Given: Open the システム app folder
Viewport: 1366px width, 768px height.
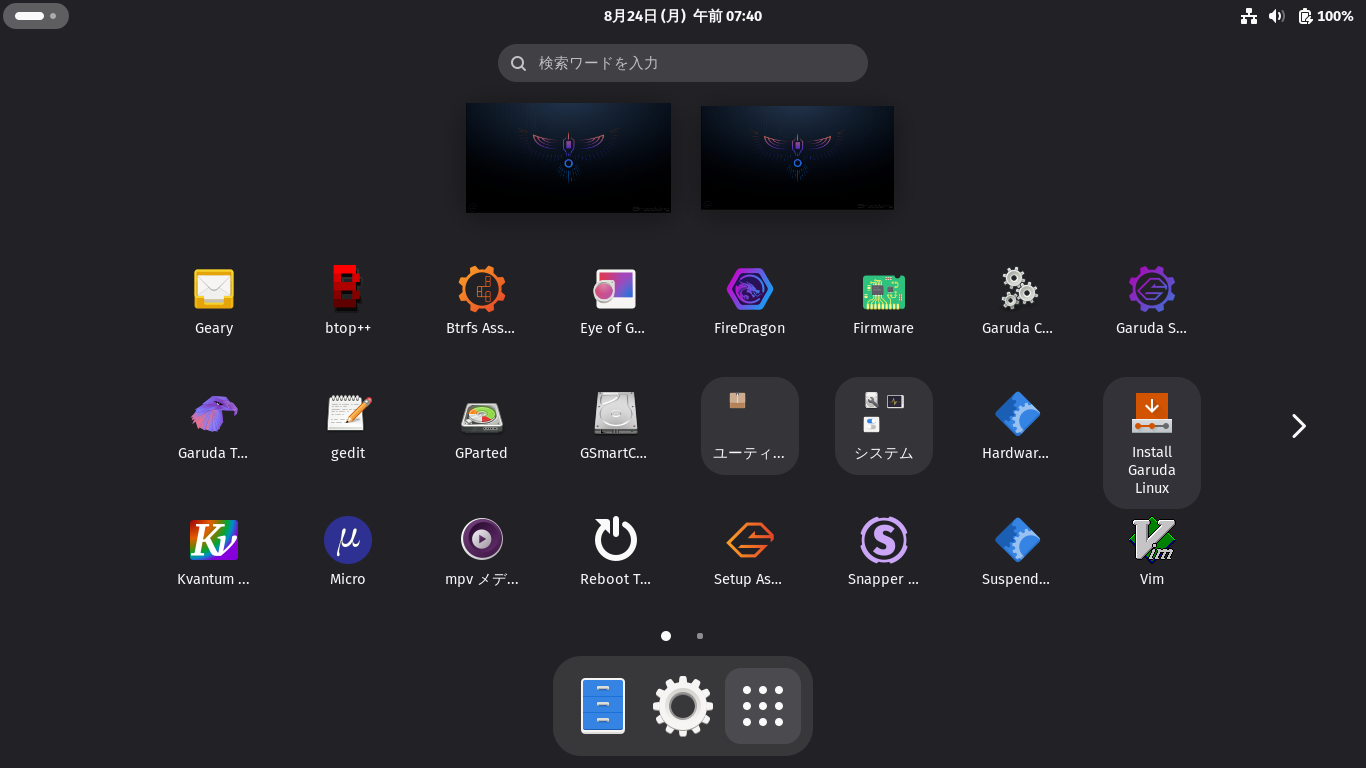Looking at the screenshot, I should tap(884, 425).
